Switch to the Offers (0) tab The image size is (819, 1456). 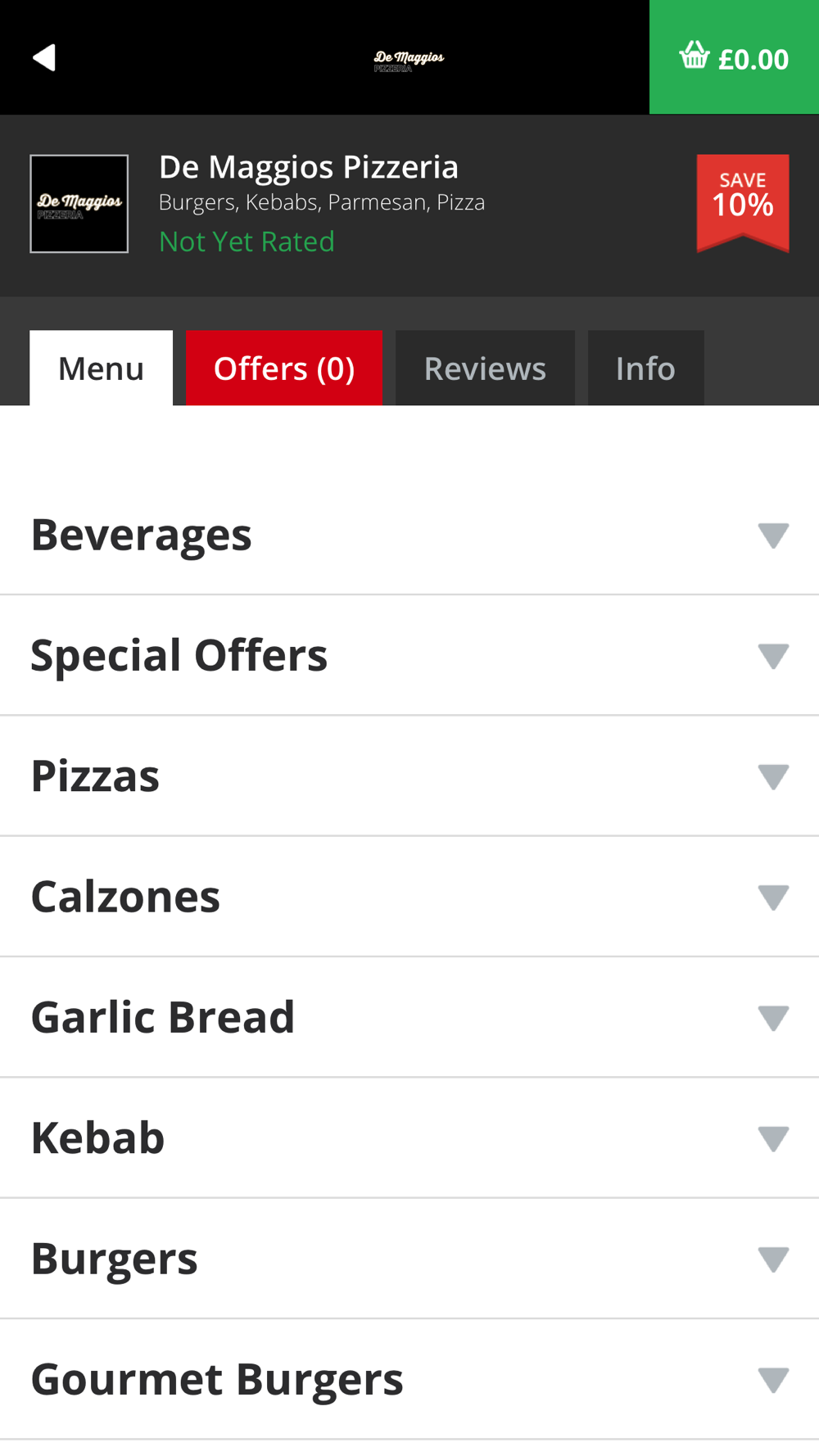point(284,368)
